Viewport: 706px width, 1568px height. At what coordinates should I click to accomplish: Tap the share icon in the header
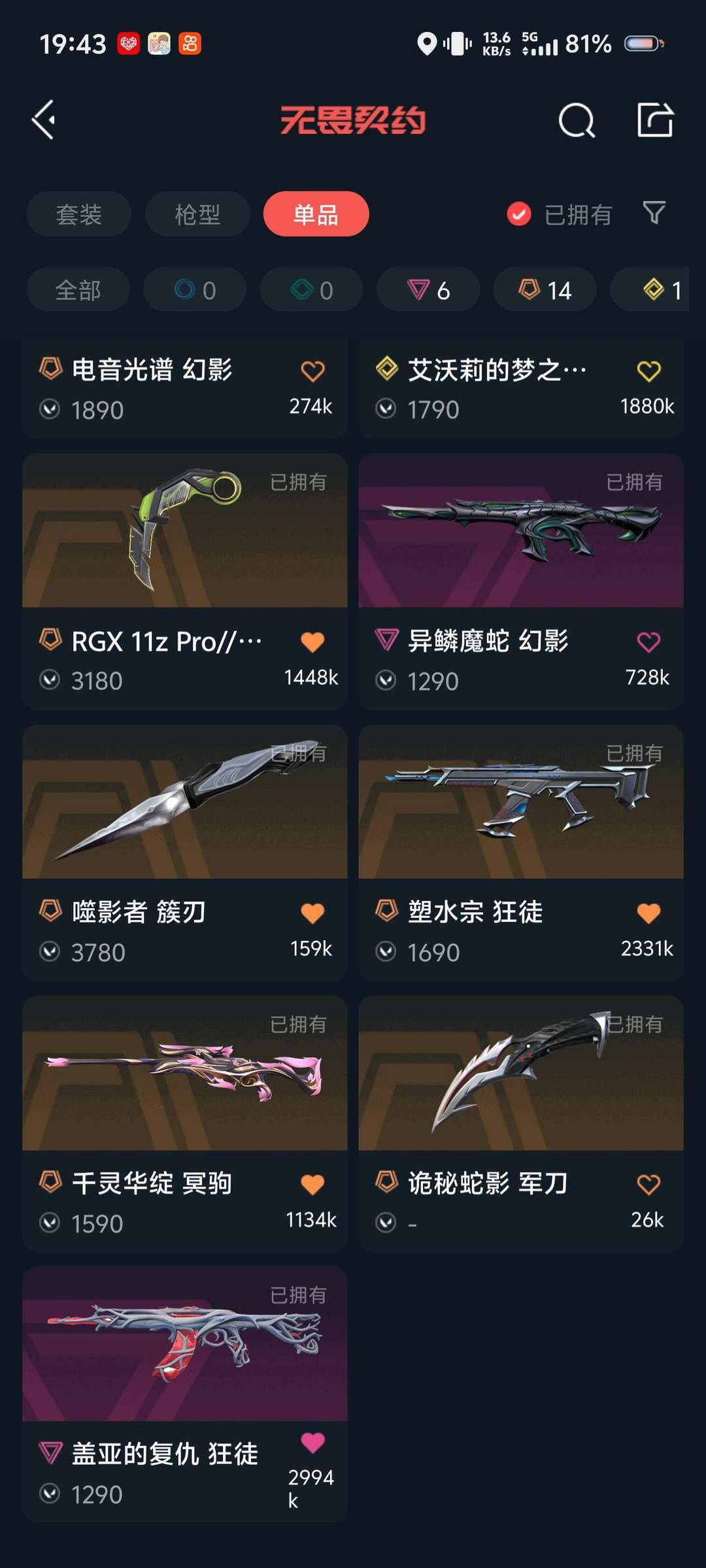(656, 120)
